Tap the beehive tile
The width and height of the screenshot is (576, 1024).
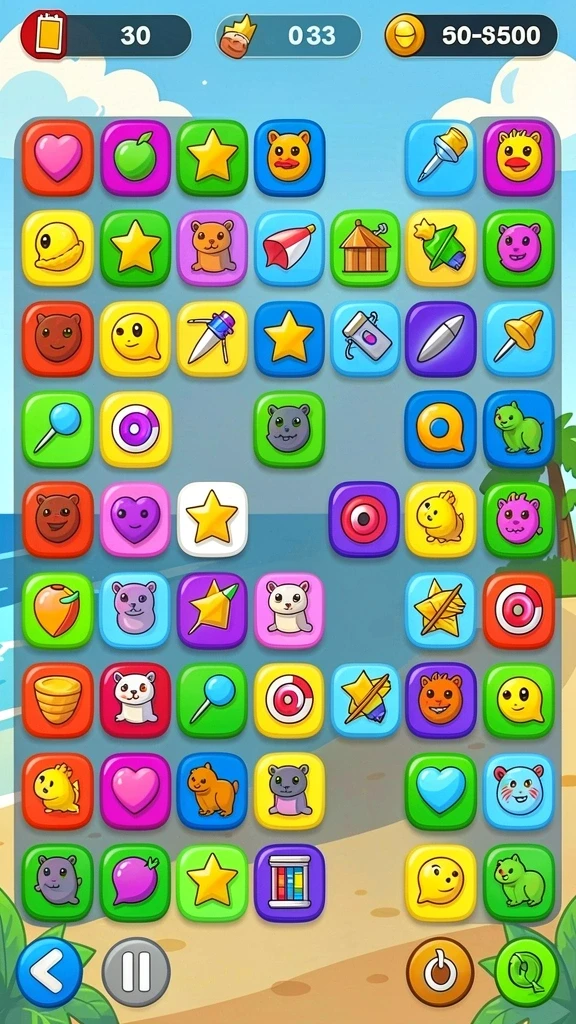pyautogui.click(x=58, y=701)
